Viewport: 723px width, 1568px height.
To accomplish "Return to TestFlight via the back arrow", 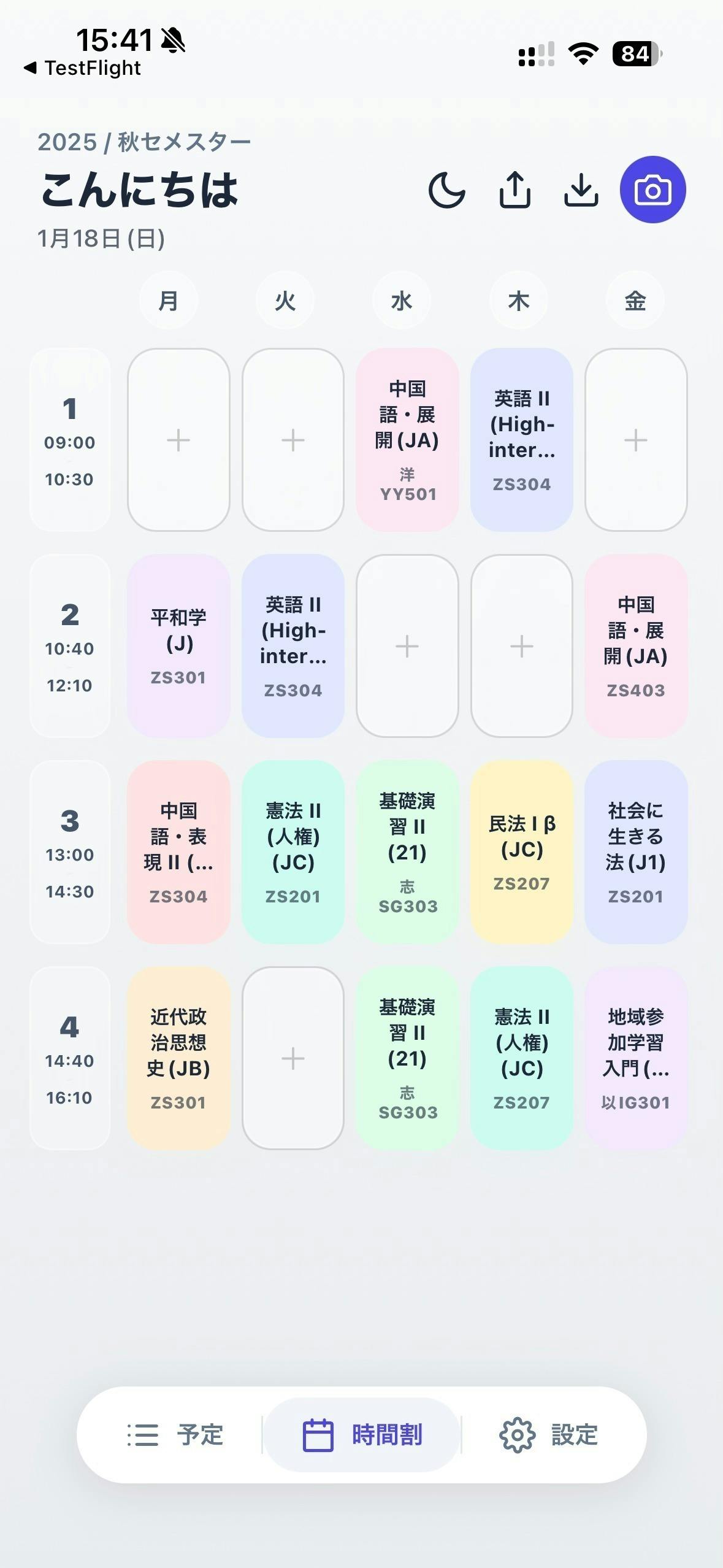I will point(82,68).
